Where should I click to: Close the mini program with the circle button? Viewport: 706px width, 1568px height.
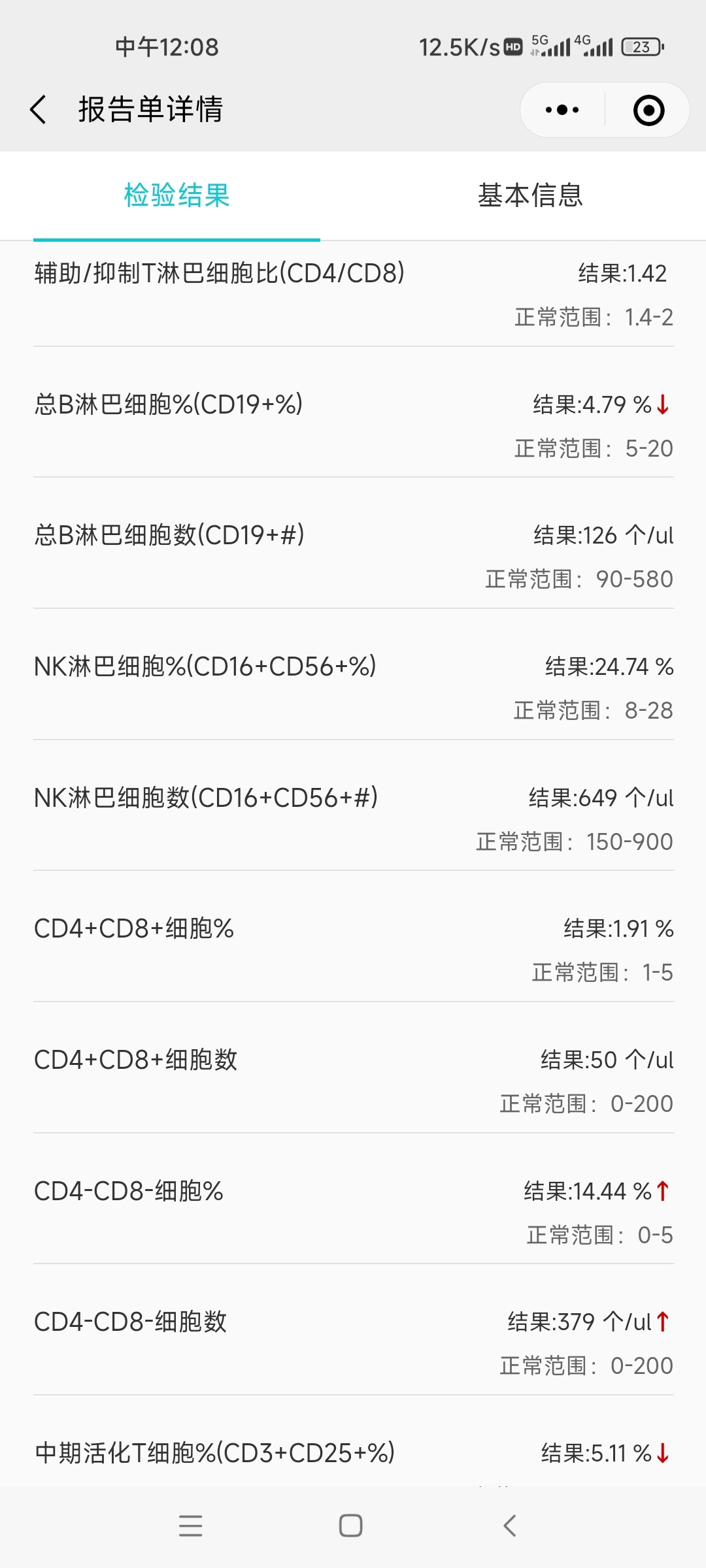(648, 110)
